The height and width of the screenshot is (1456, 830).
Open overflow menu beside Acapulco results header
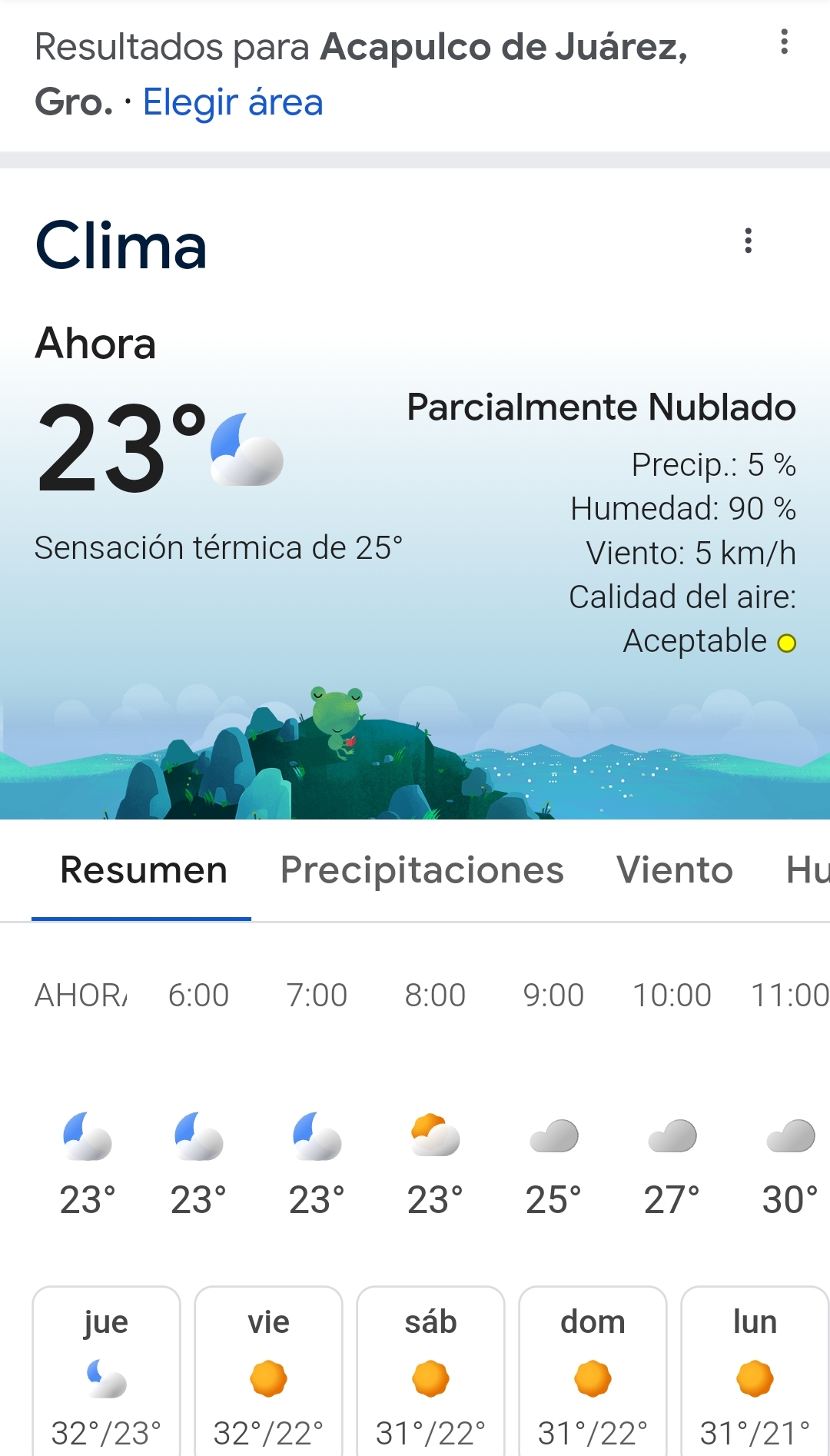pyautogui.click(x=784, y=42)
